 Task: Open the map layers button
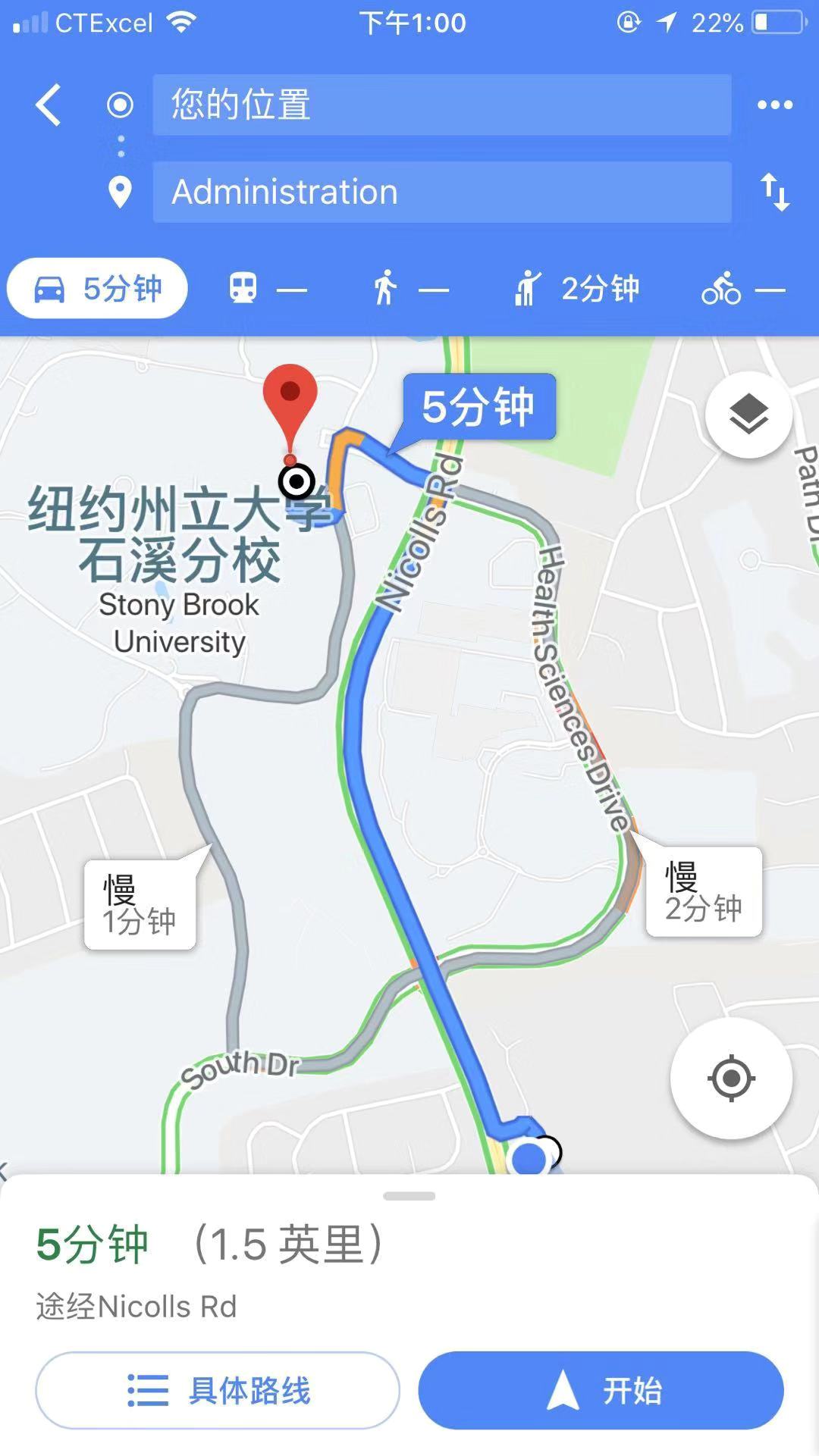click(x=748, y=415)
